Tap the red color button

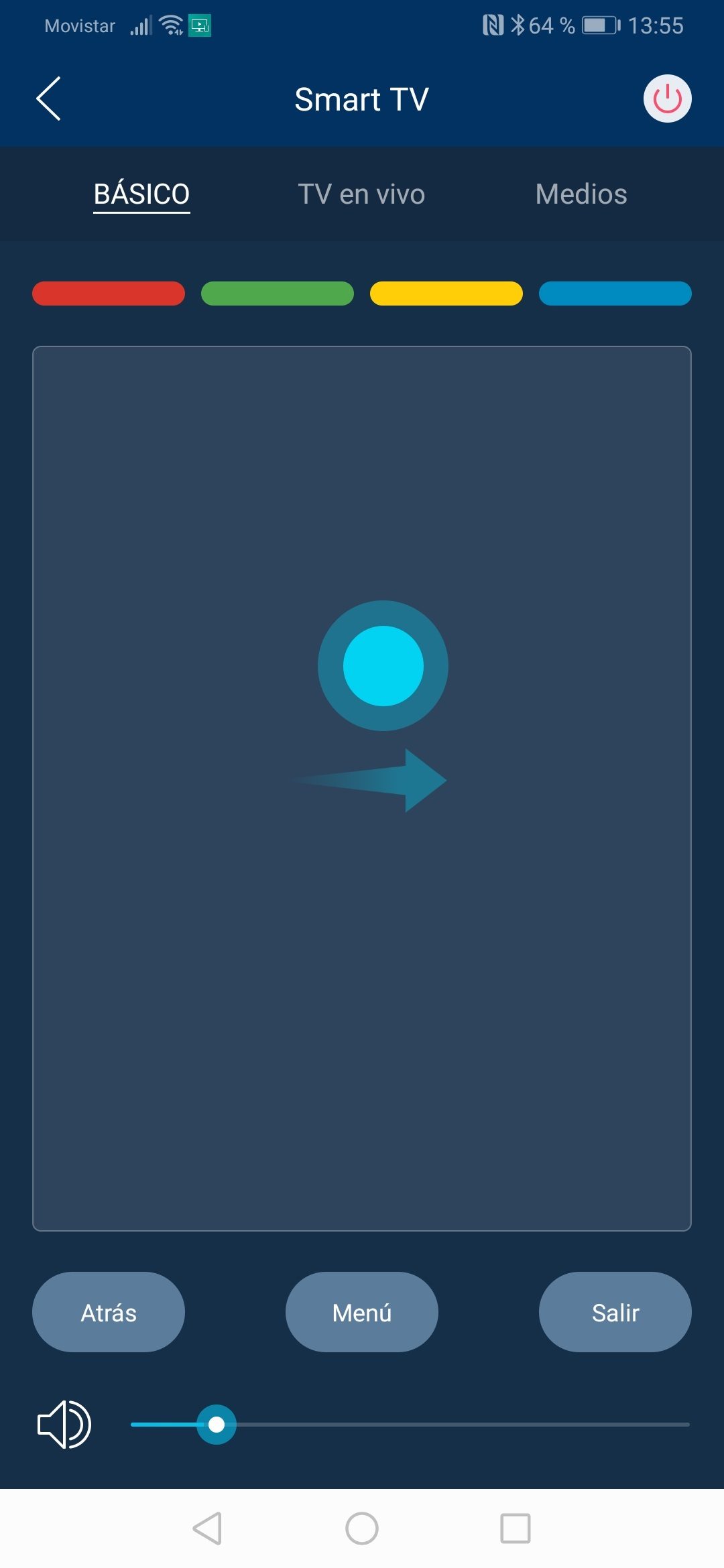(109, 293)
